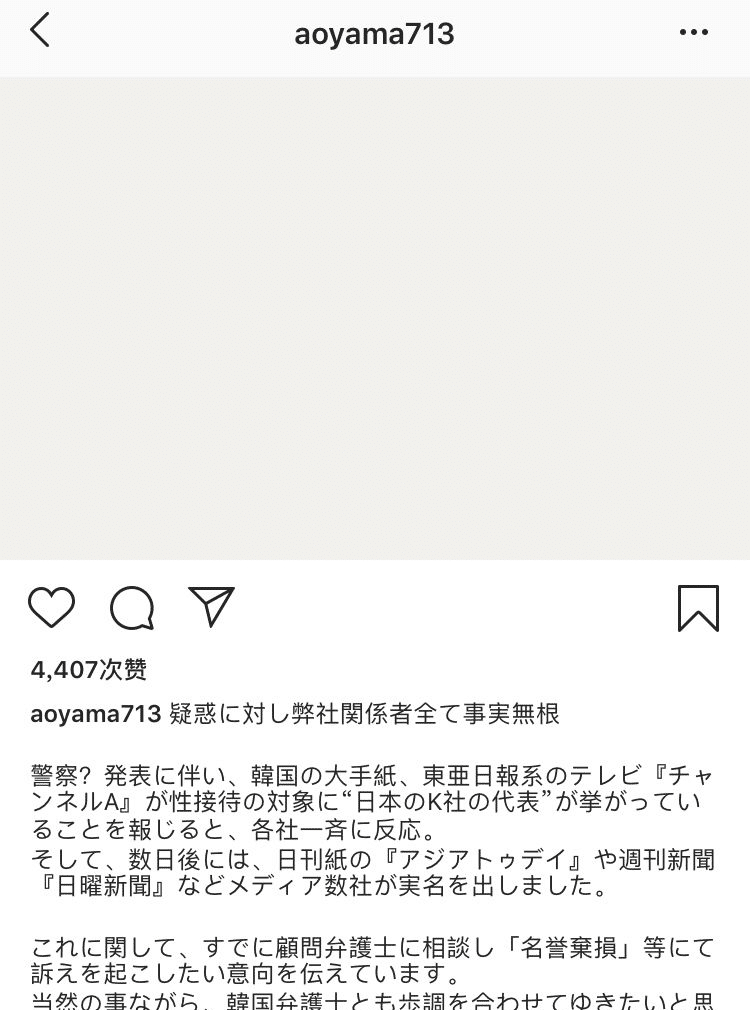Image resolution: width=750 pixels, height=1010 pixels.
Task: View the 4,407 likes list
Action: click(x=89, y=669)
